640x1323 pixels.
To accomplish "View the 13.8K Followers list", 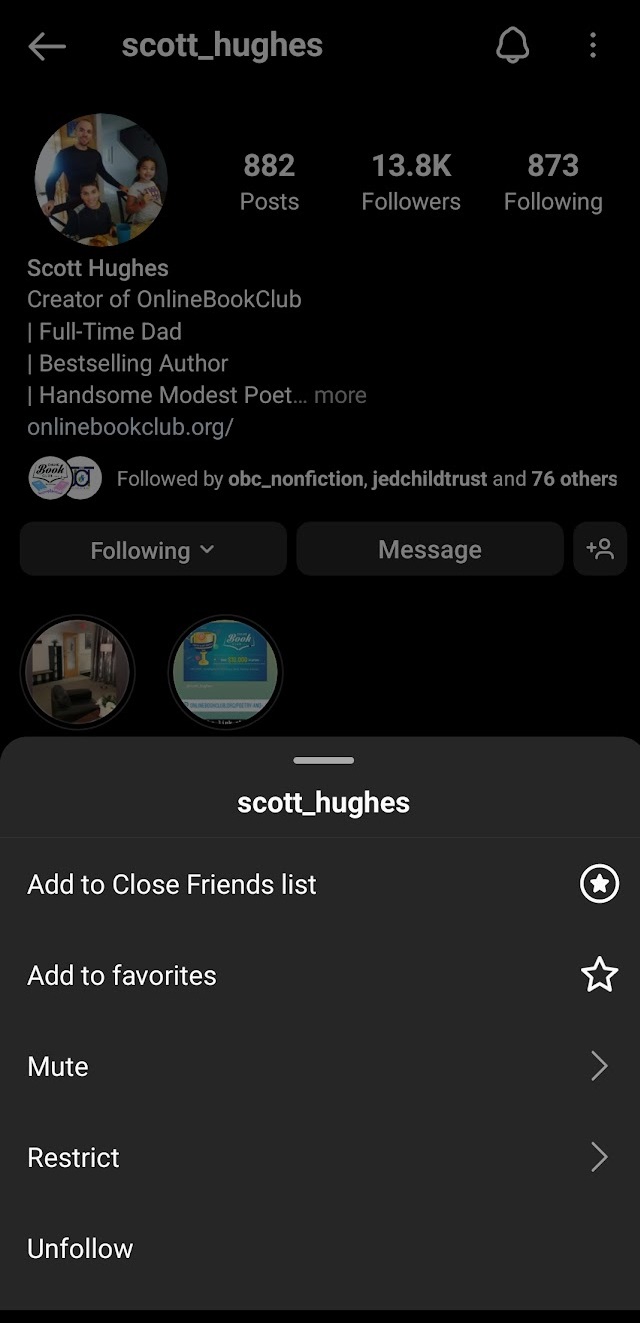I will pos(411,181).
